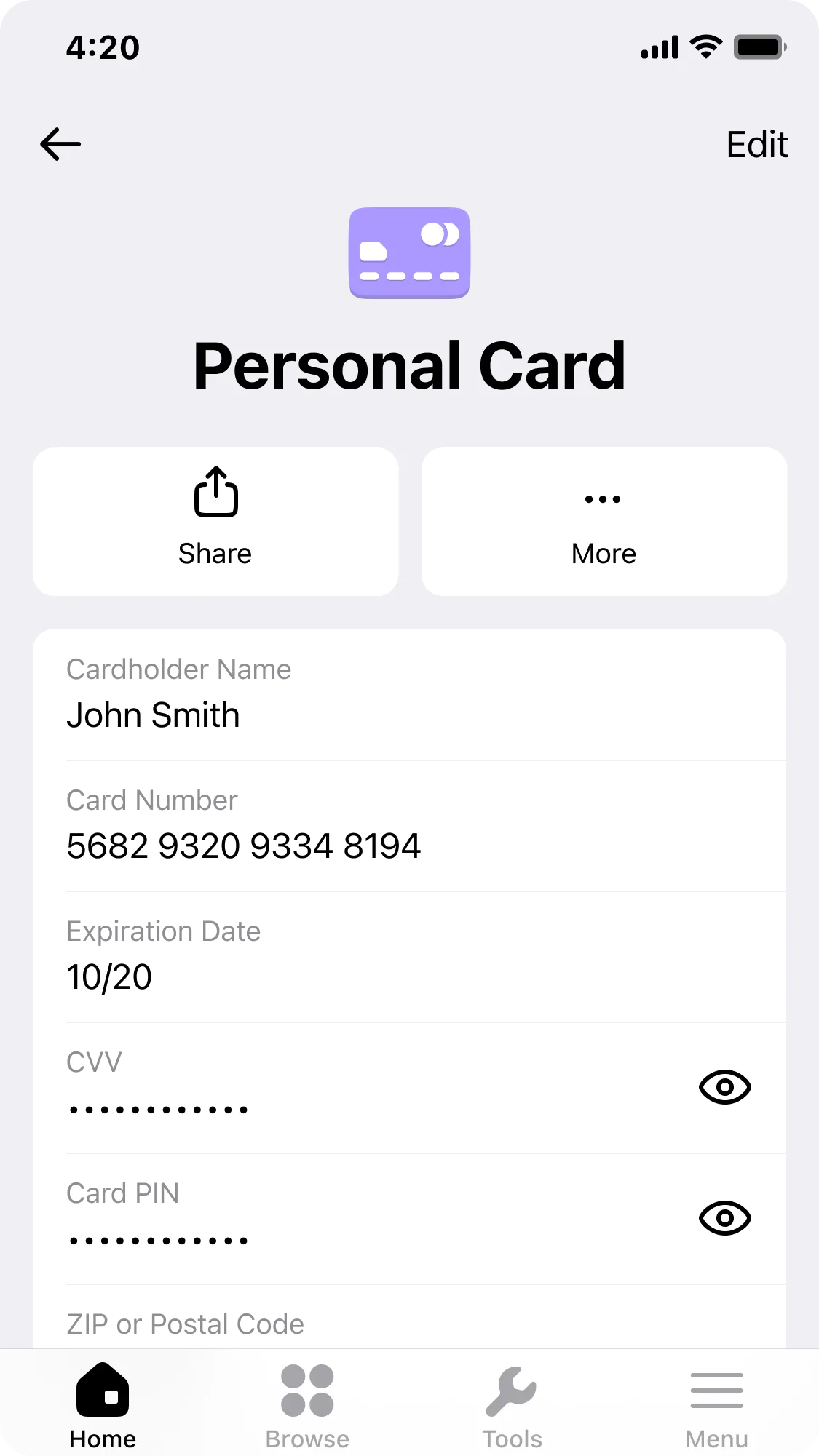Reveal the CVV with the eye icon
Viewport: 819px width, 1456px height.
coord(724,1087)
